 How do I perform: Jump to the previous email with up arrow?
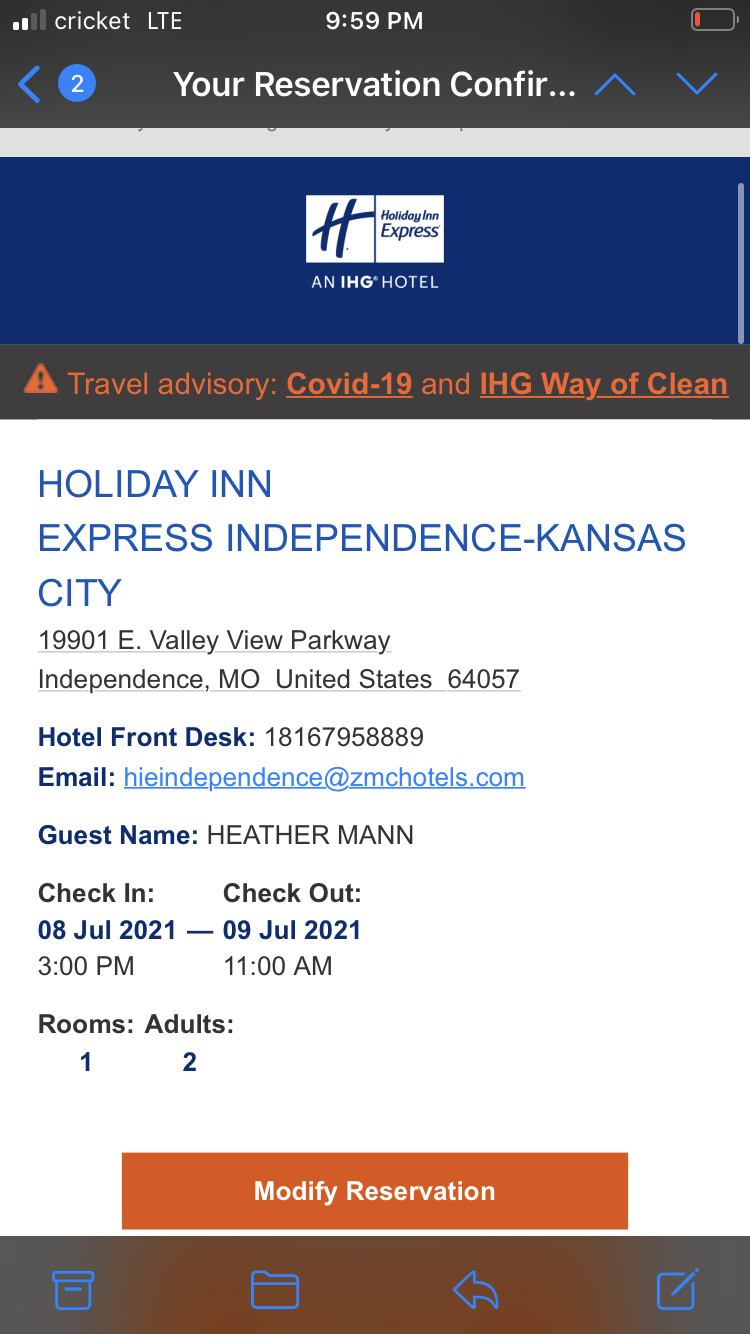point(615,84)
